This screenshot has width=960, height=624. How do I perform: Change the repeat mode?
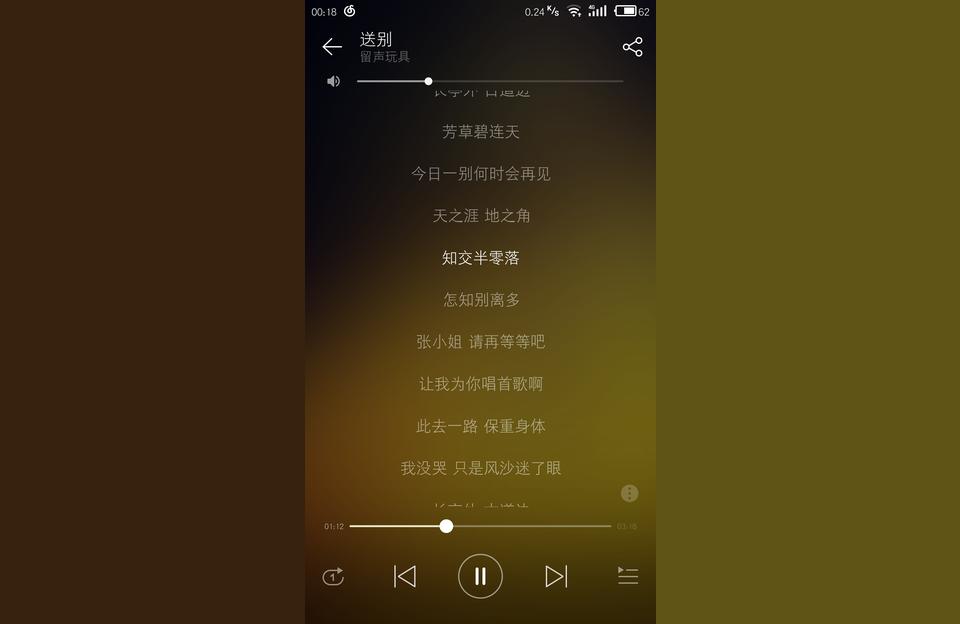pyautogui.click(x=333, y=576)
